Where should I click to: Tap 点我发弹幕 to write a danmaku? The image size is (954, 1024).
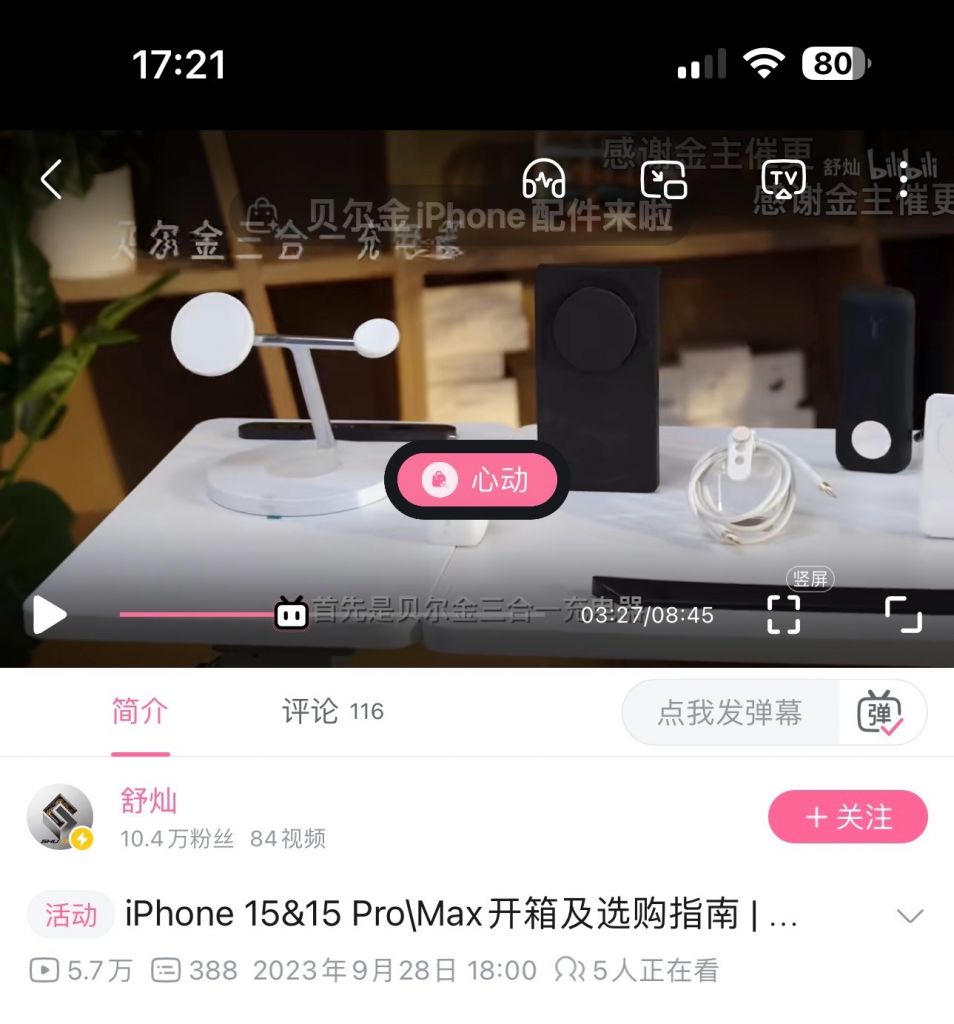(x=730, y=712)
